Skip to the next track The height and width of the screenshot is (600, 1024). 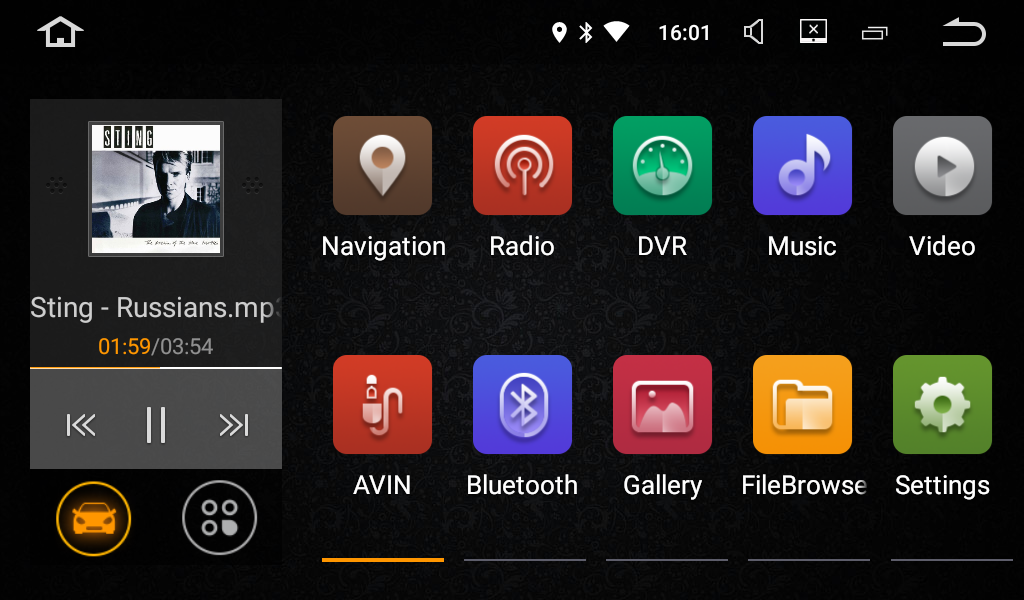233,425
